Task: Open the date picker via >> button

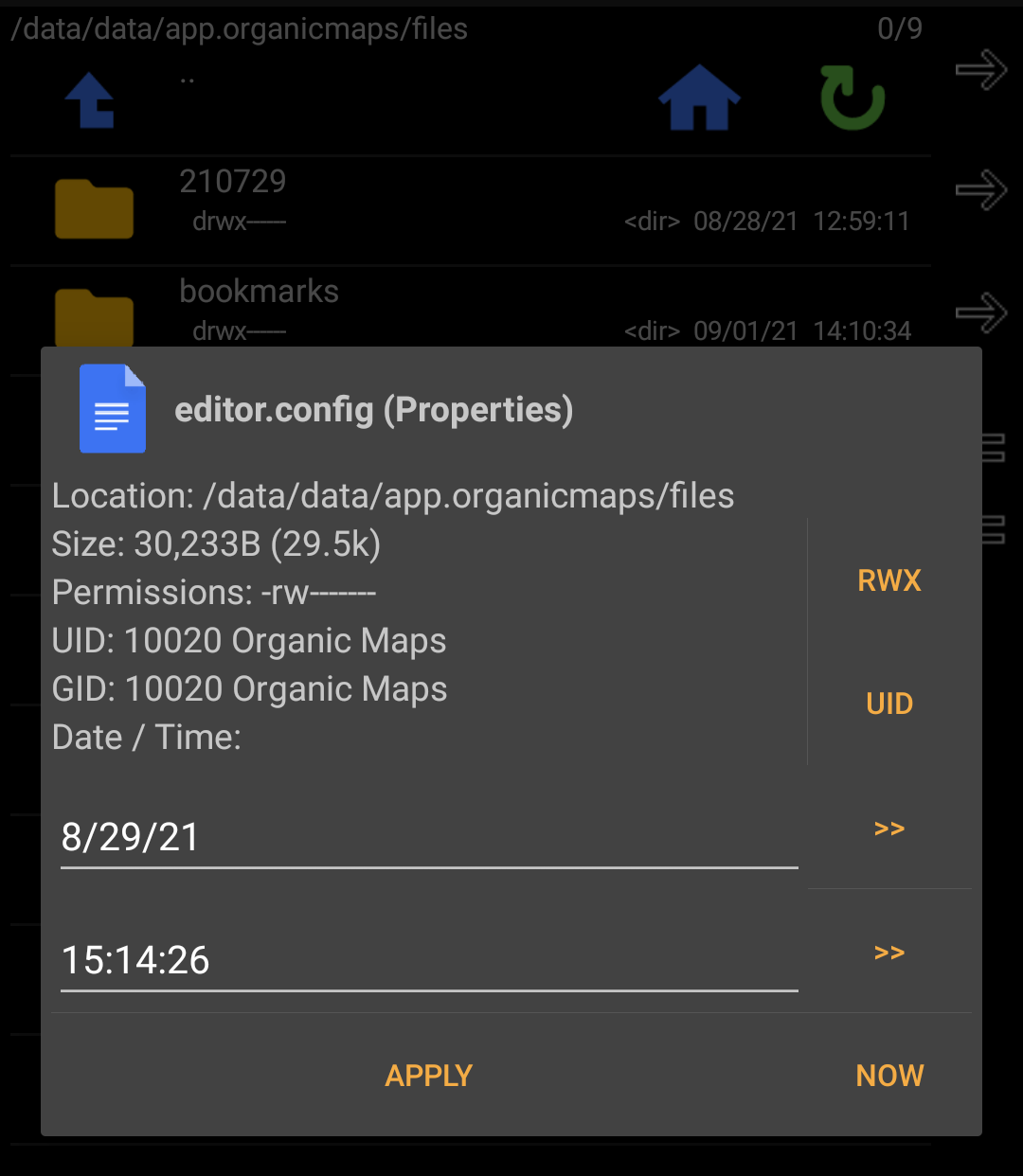Action: [x=888, y=829]
